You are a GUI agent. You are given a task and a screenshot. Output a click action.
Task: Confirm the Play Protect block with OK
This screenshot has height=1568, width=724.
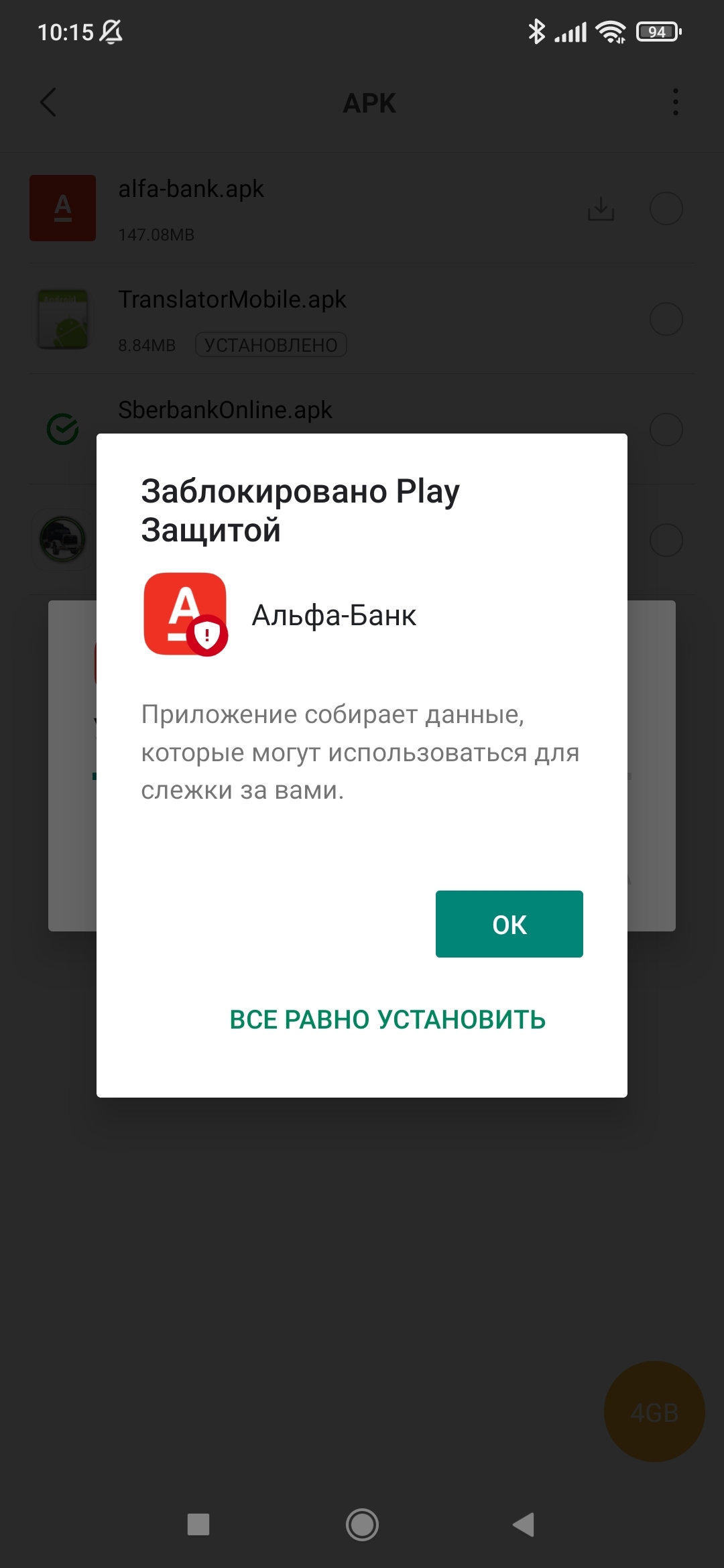pyautogui.click(x=509, y=924)
